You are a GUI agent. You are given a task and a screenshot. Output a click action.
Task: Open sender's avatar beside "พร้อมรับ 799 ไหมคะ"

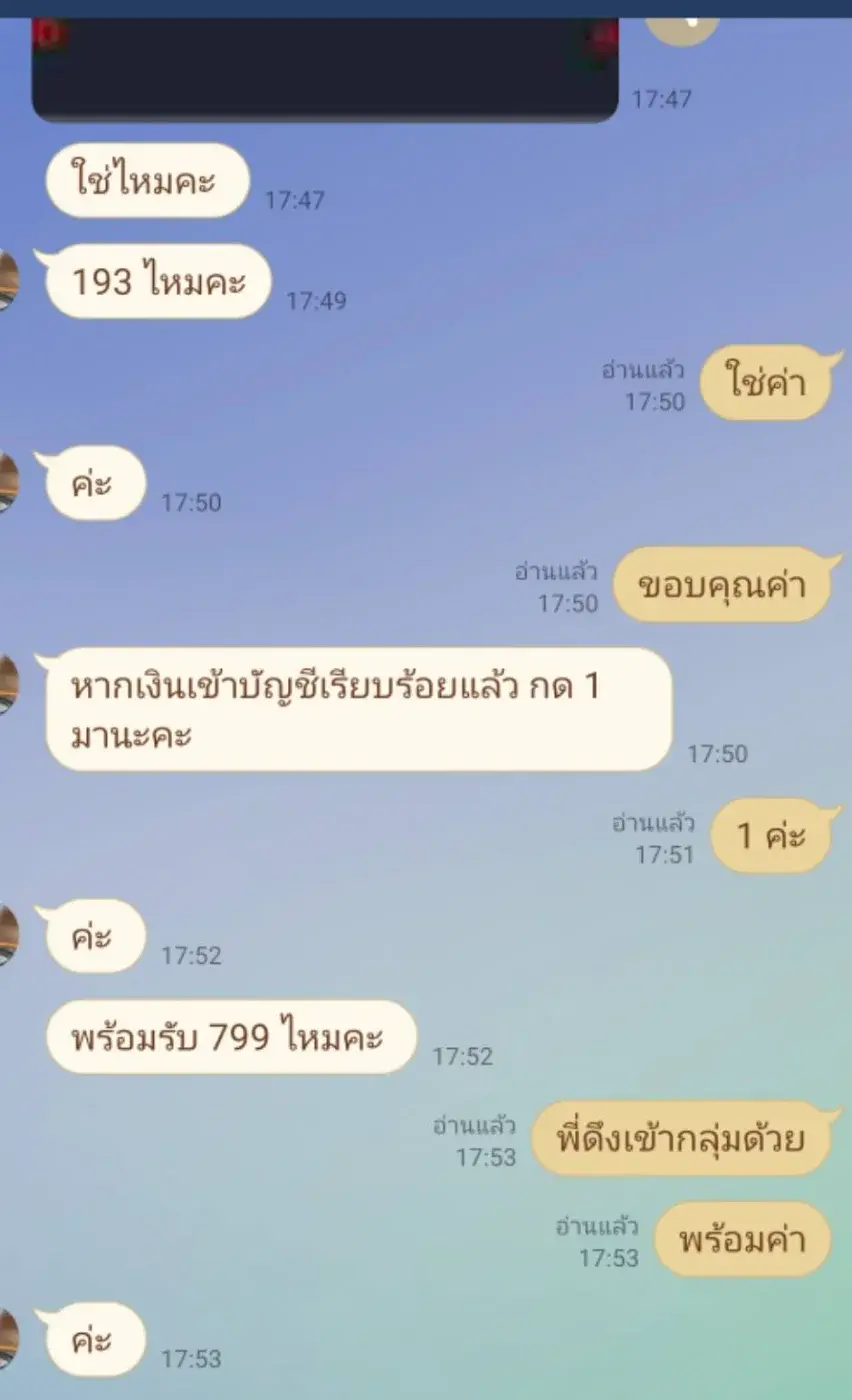click(8, 936)
